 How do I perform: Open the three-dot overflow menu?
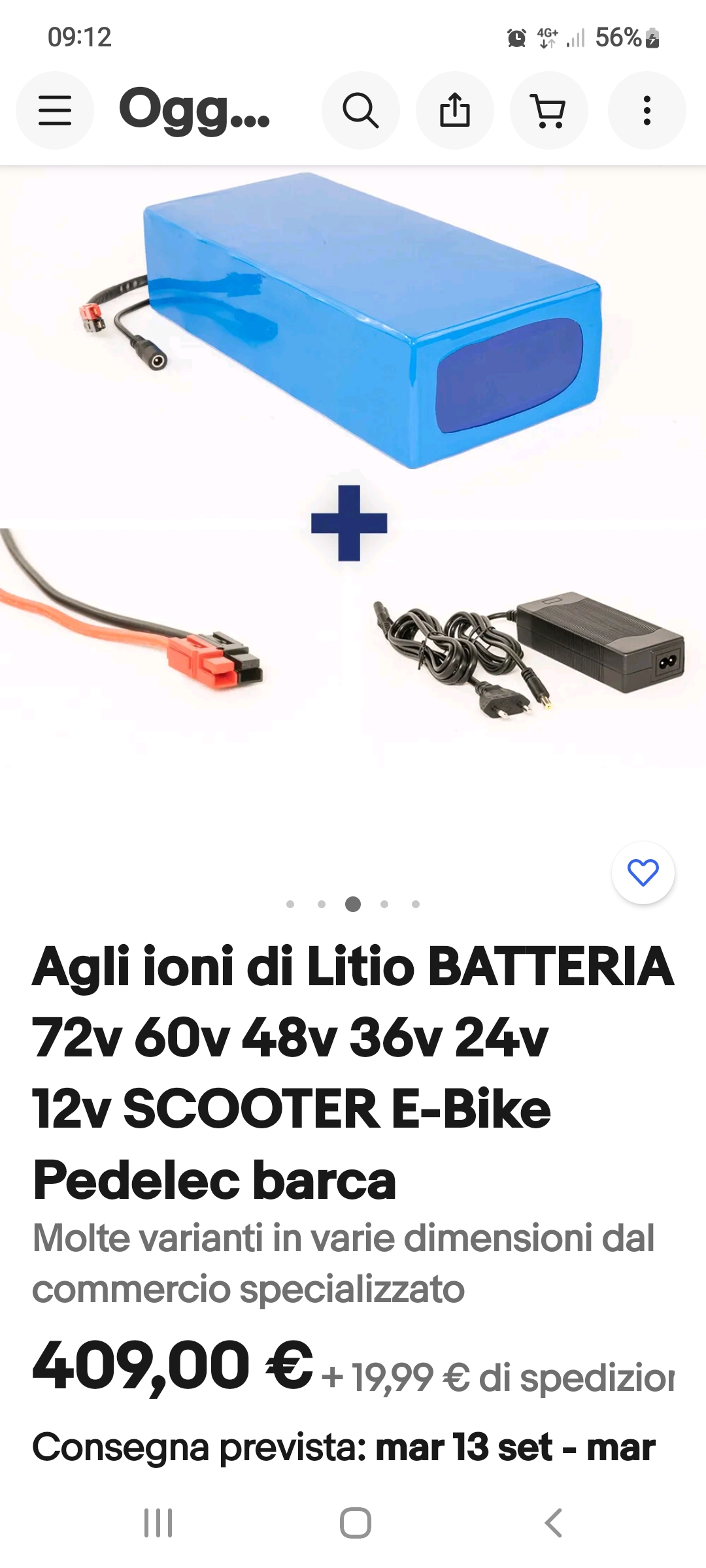click(647, 110)
